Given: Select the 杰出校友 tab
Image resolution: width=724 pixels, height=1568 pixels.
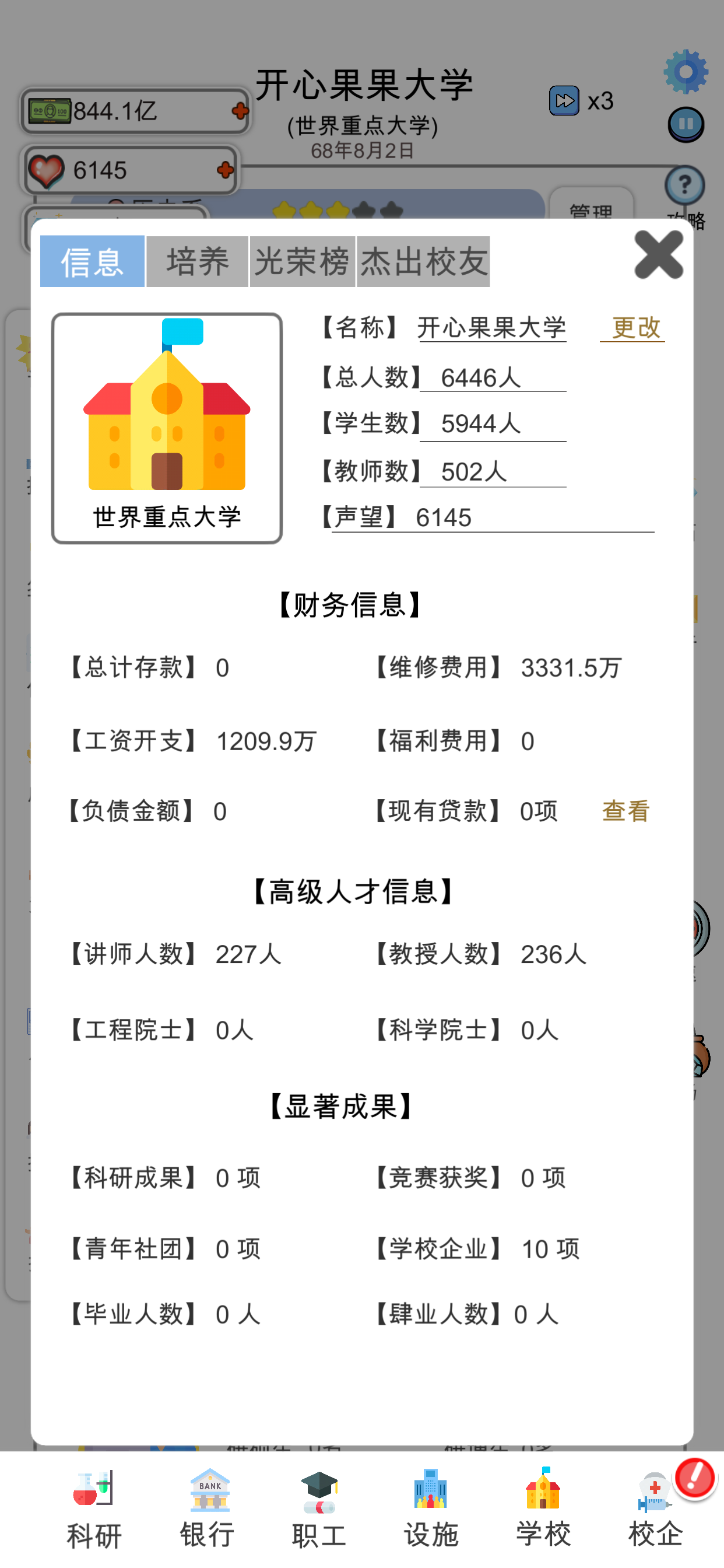Looking at the screenshot, I should [423, 262].
